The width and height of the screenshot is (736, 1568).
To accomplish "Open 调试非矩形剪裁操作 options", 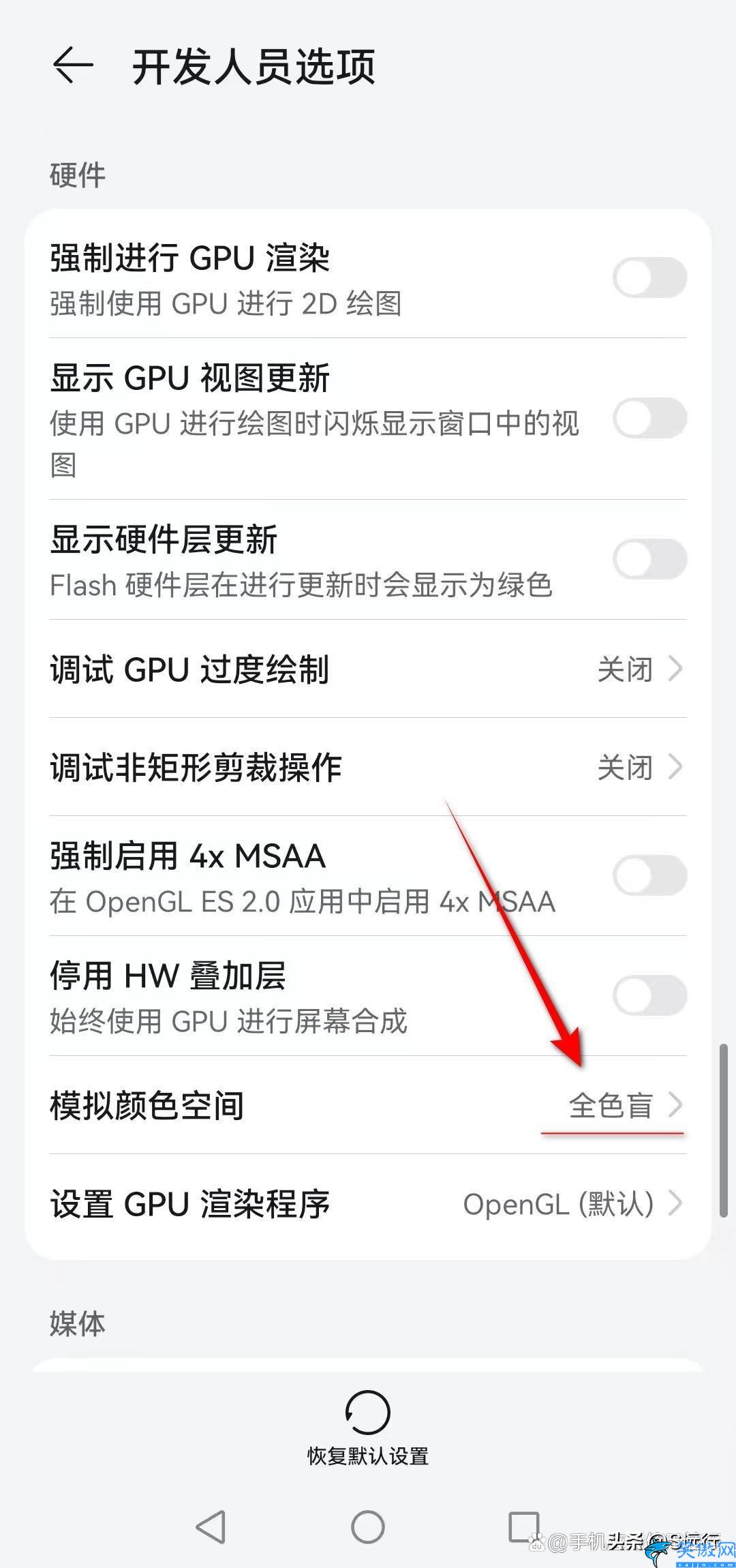I will point(368,767).
